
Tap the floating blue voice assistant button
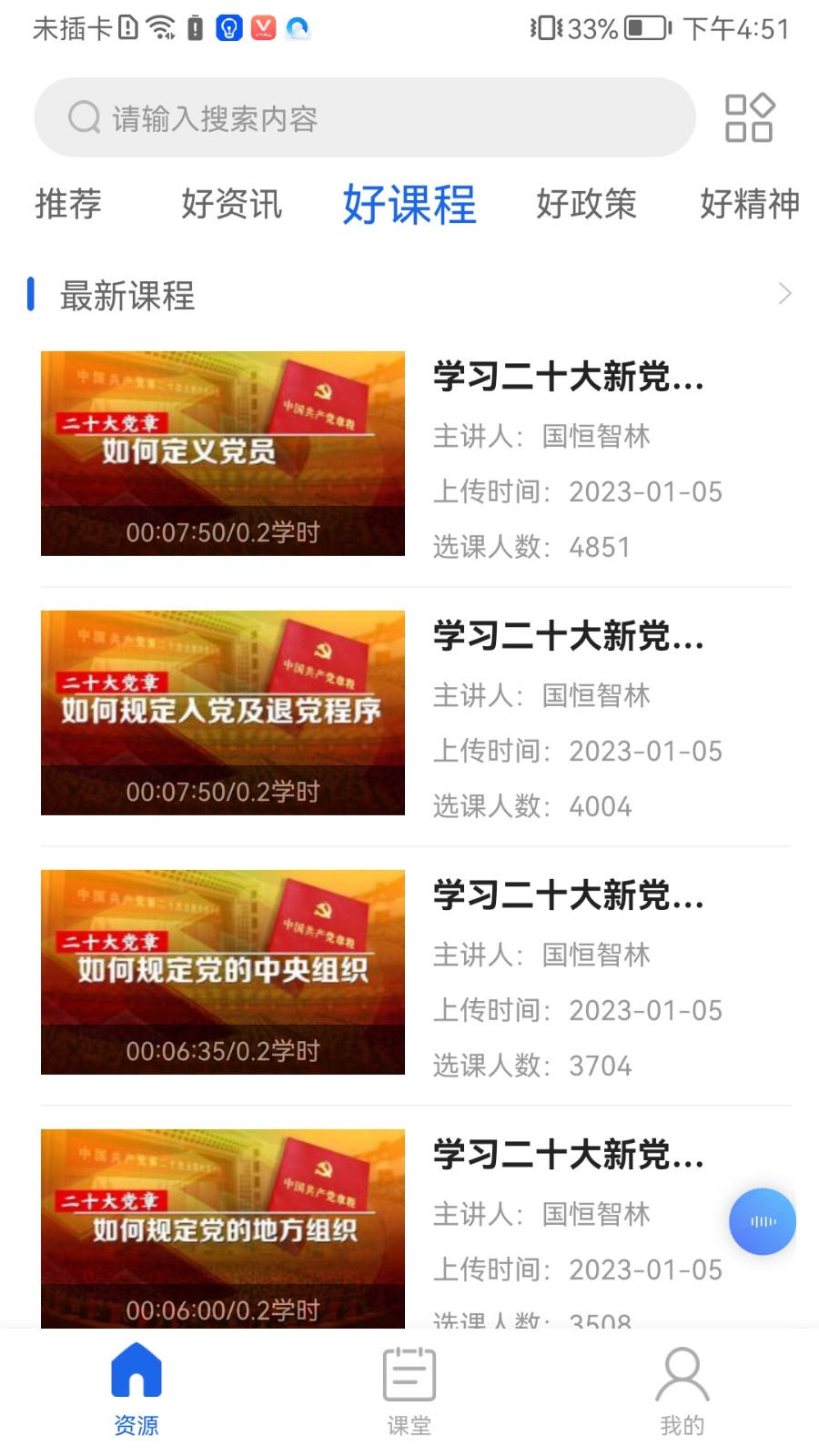click(763, 1222)
